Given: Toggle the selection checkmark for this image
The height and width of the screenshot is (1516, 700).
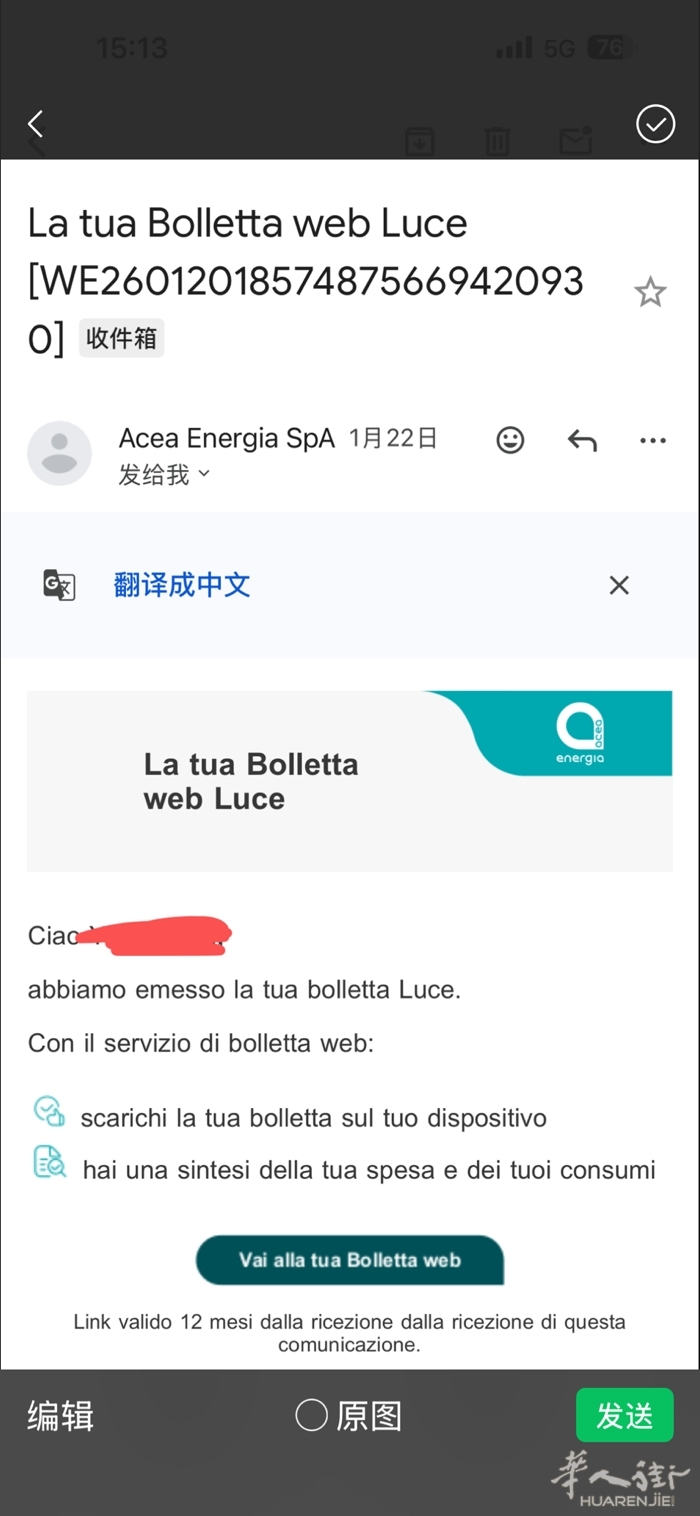Looking at the screenshot, I should [655, 124].
